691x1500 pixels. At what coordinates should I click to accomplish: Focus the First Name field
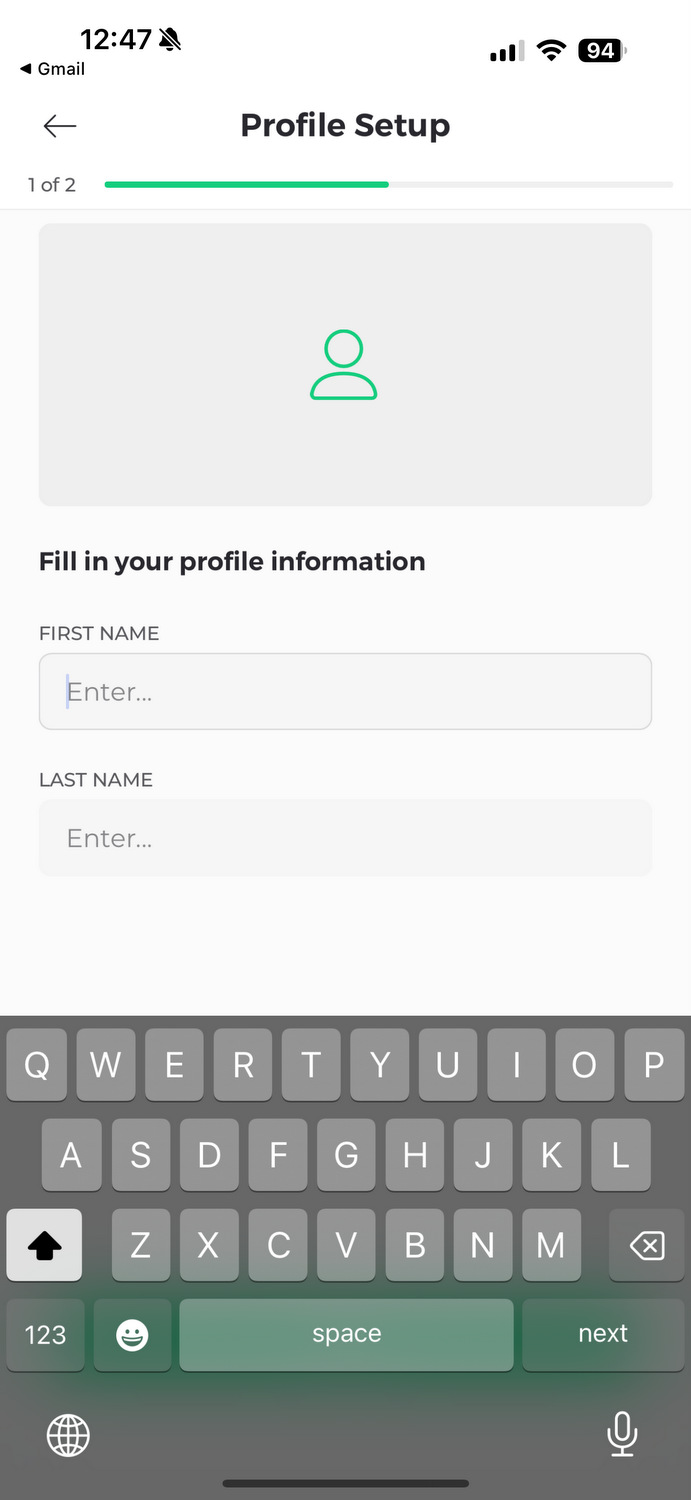[x=345, y=691]
